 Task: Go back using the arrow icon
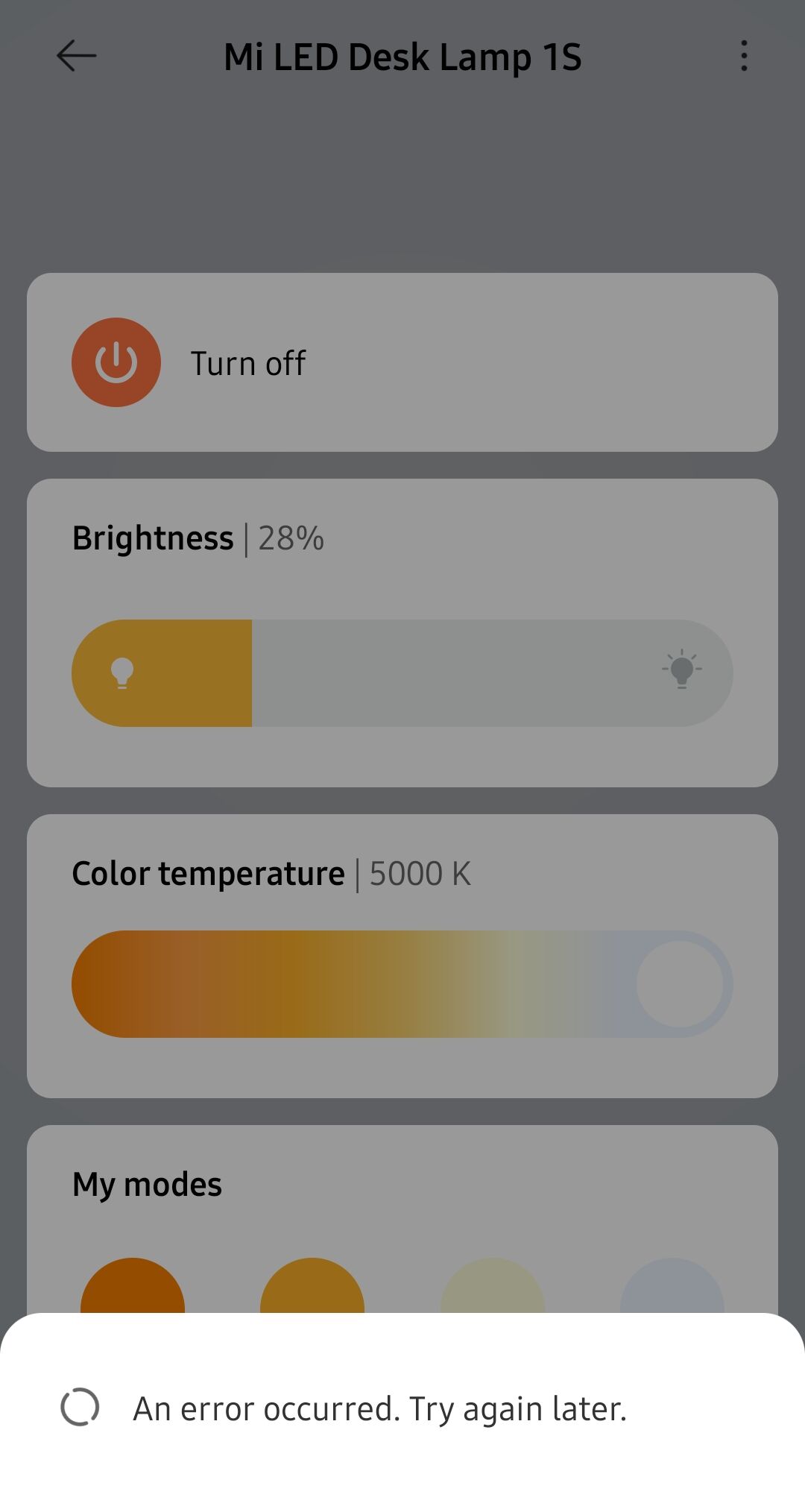[76, 56]
